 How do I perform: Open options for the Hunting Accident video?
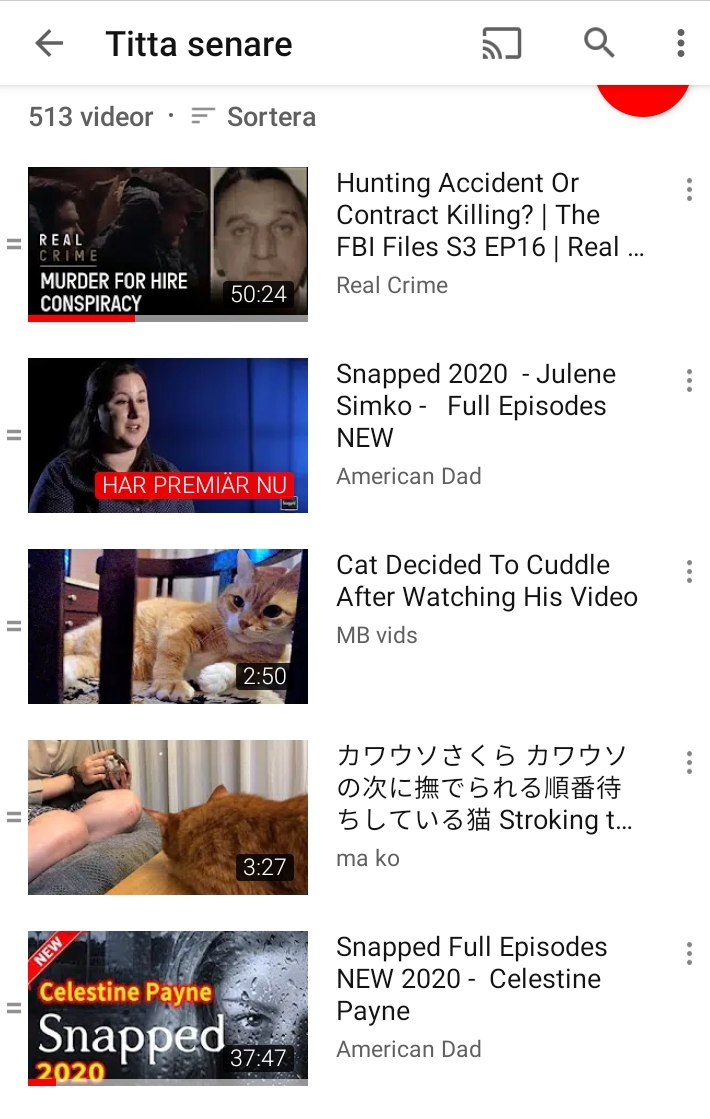pyautogui.click(x=688, y=190)
